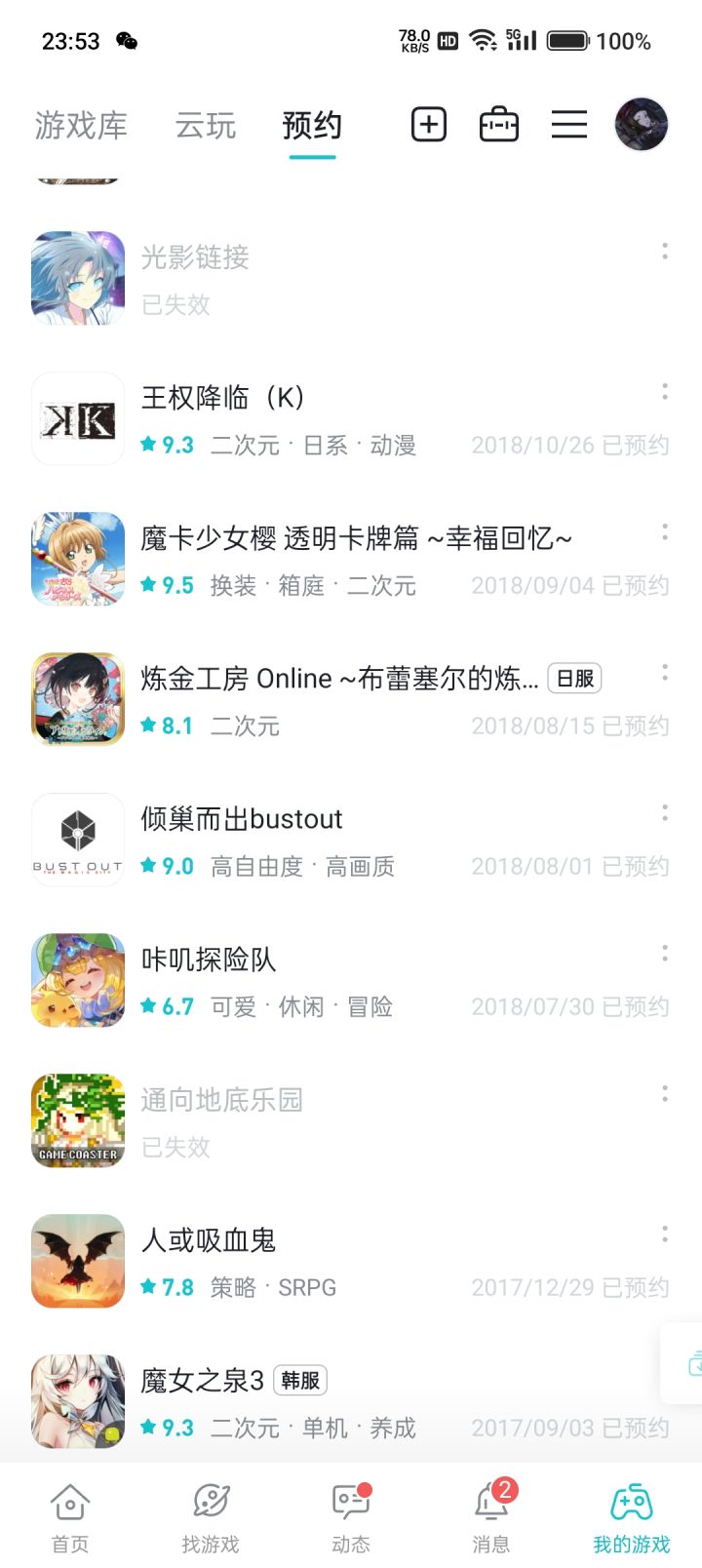Tap the plus-box add icon
Screen dimensions: 702x1568
[x=429, y=125]
